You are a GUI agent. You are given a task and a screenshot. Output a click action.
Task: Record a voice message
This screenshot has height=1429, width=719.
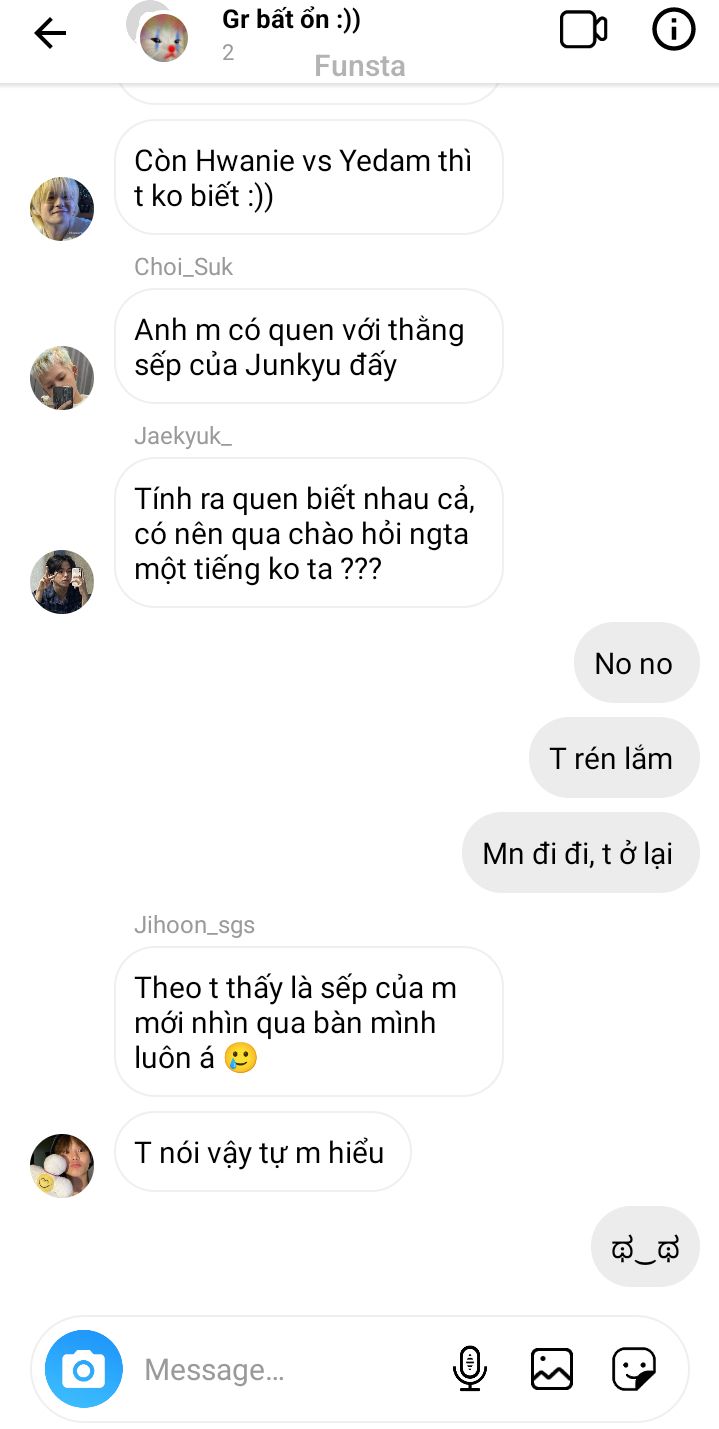click(469, 1368)
